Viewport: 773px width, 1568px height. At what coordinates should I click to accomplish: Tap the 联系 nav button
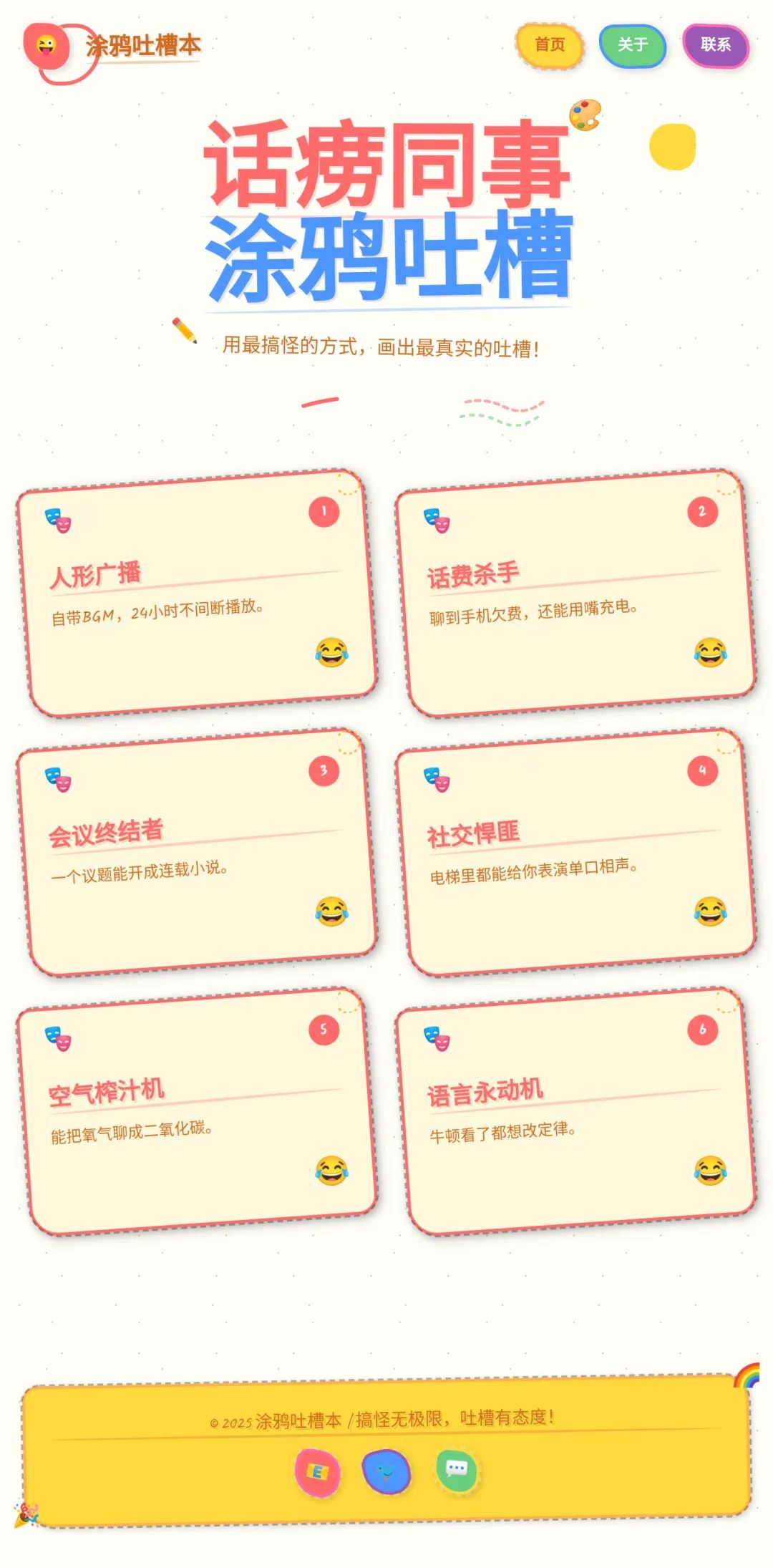pos(716,45)
